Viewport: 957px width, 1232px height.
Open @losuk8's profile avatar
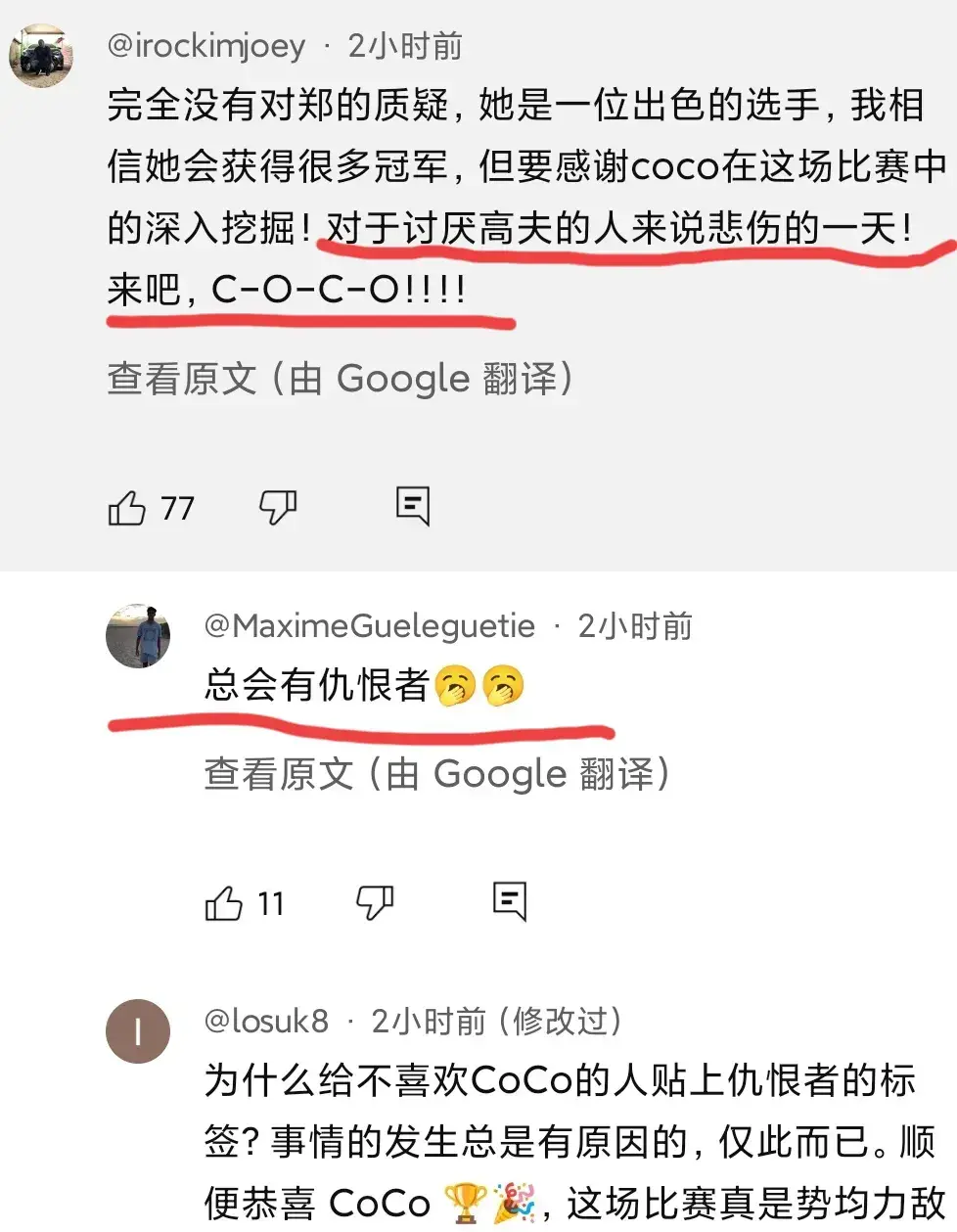[138, 1031]
